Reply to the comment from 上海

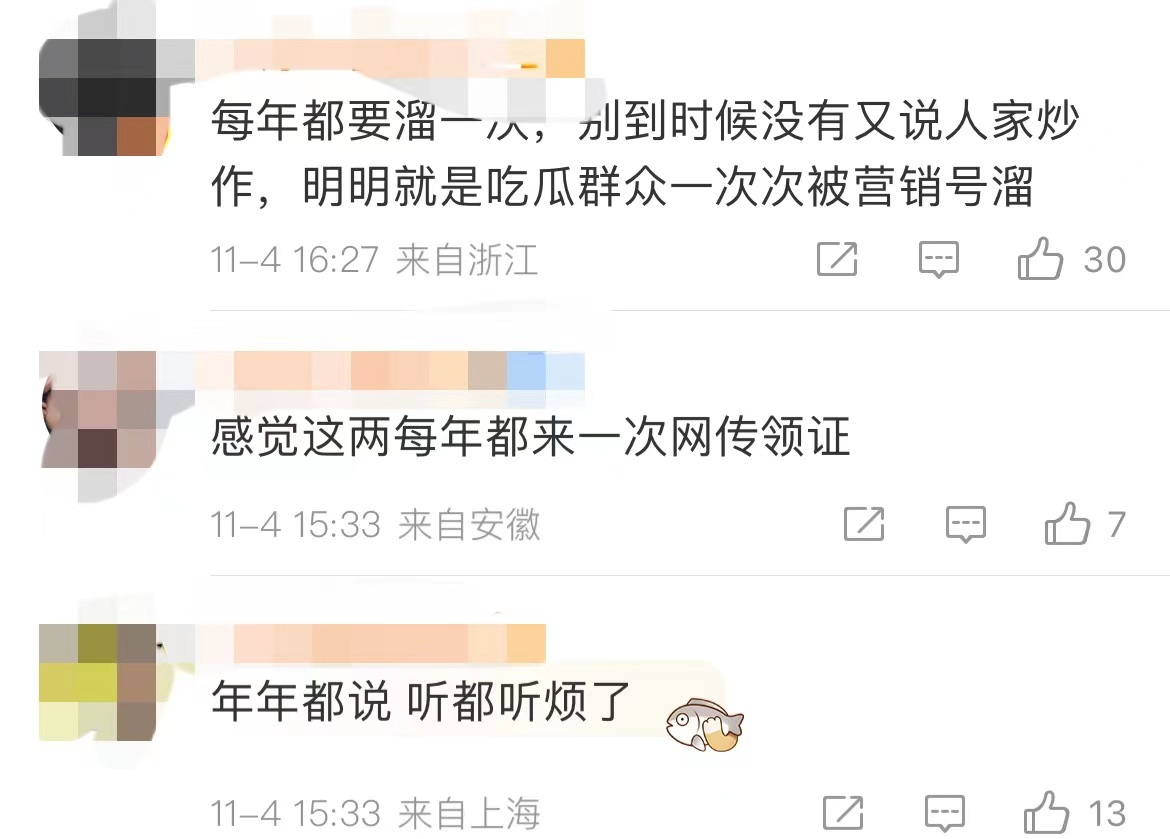[944, 812]
